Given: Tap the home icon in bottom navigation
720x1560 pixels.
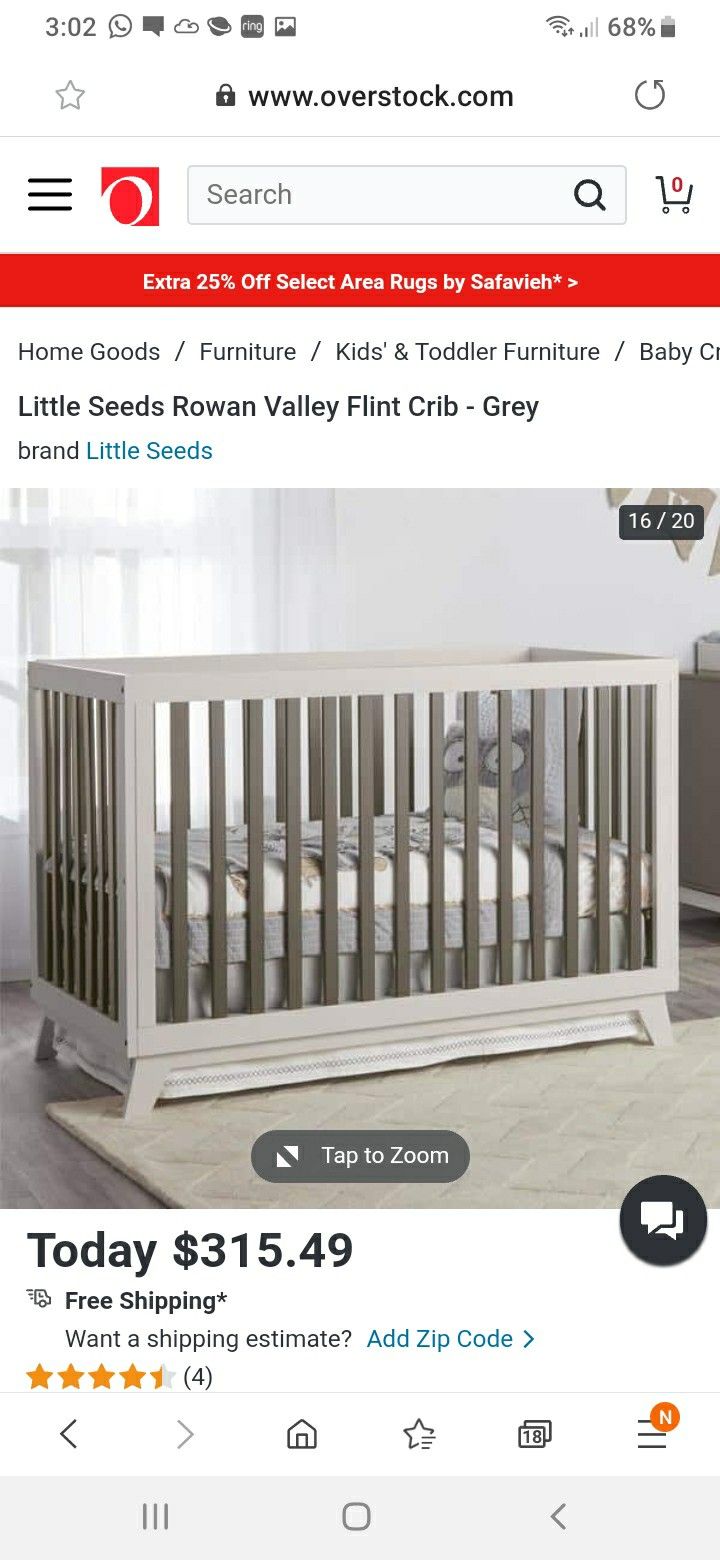Looking at the screenshot, I should (301, 1434).
